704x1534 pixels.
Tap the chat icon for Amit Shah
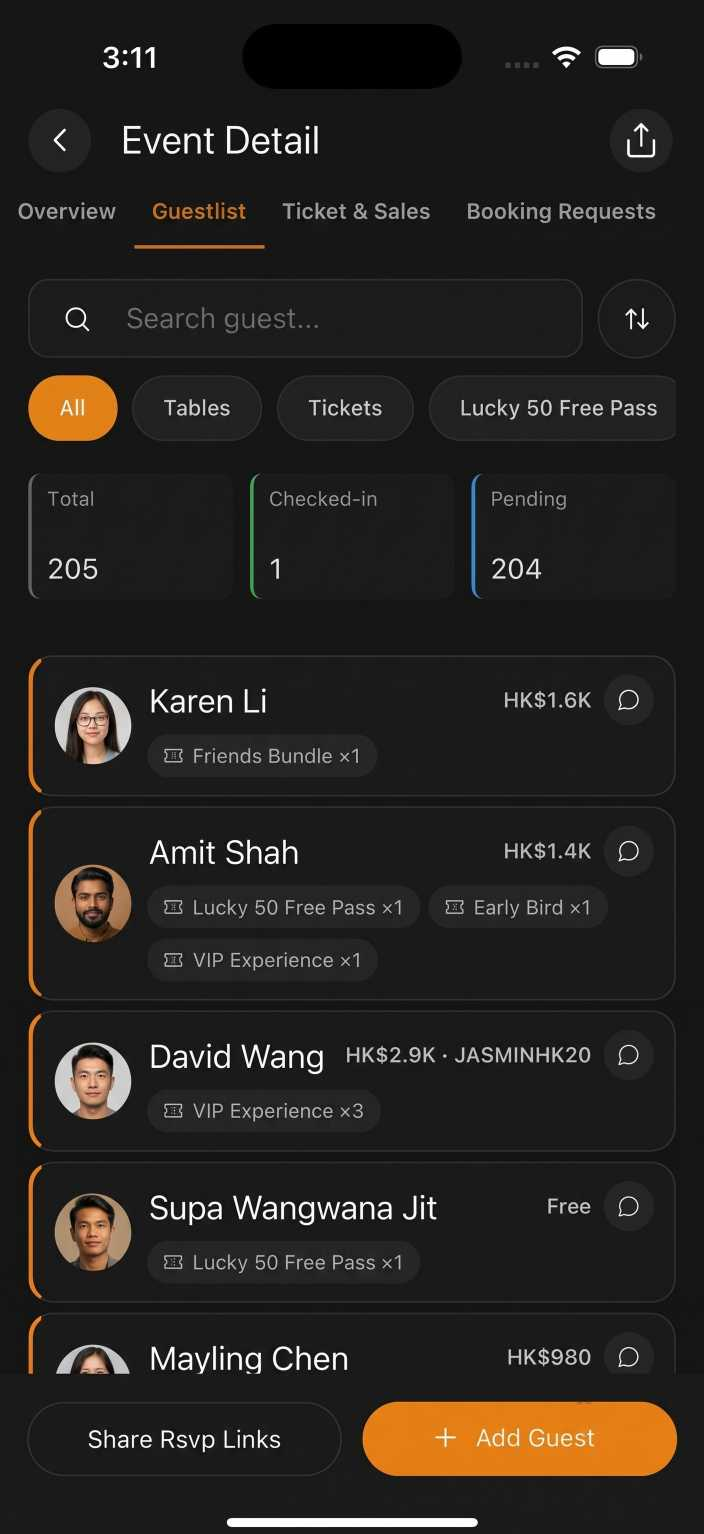pos(629,852)
